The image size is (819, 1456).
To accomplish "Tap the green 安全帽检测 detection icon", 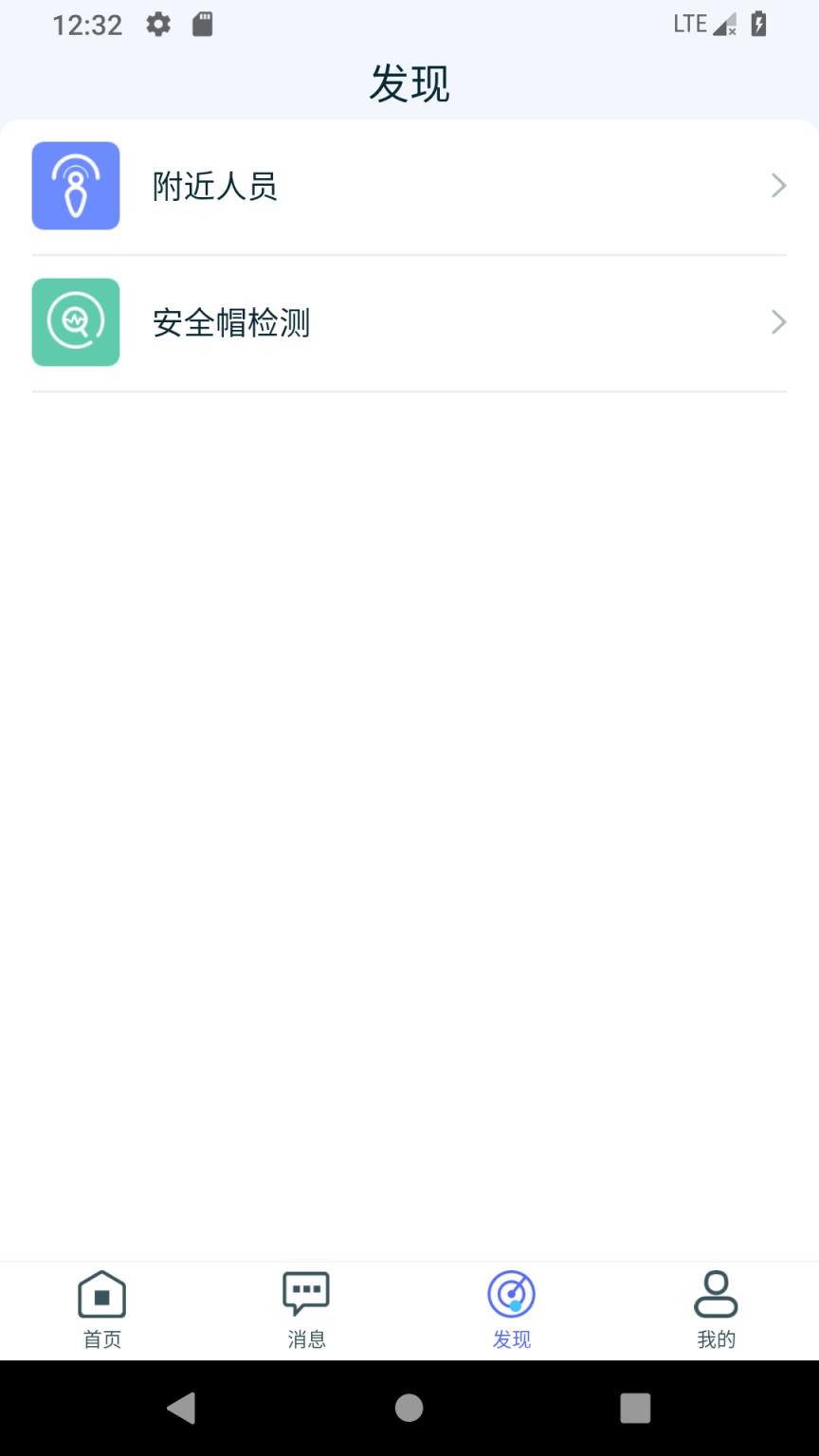I will point(76,322).
